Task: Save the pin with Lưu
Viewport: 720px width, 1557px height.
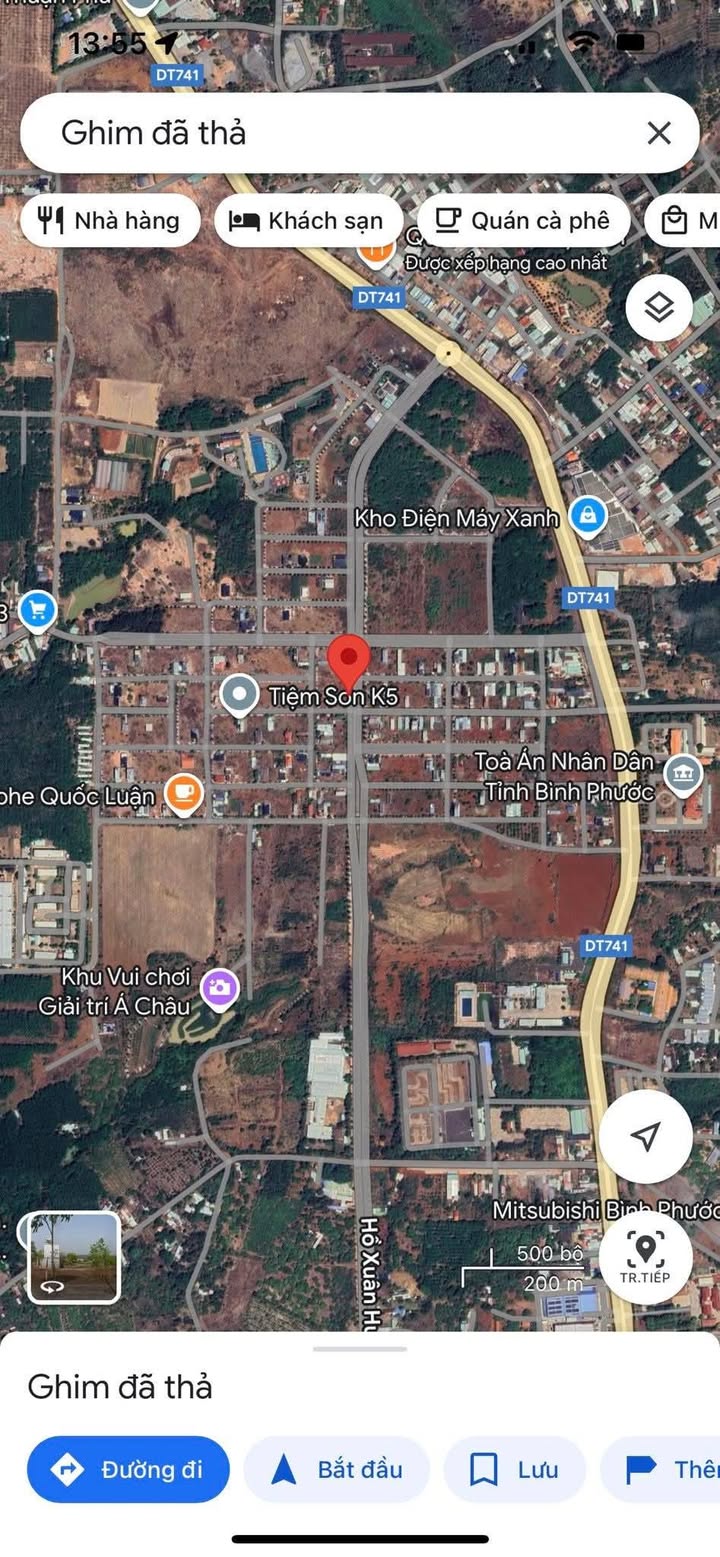Action: click(x=514, y=1469)
